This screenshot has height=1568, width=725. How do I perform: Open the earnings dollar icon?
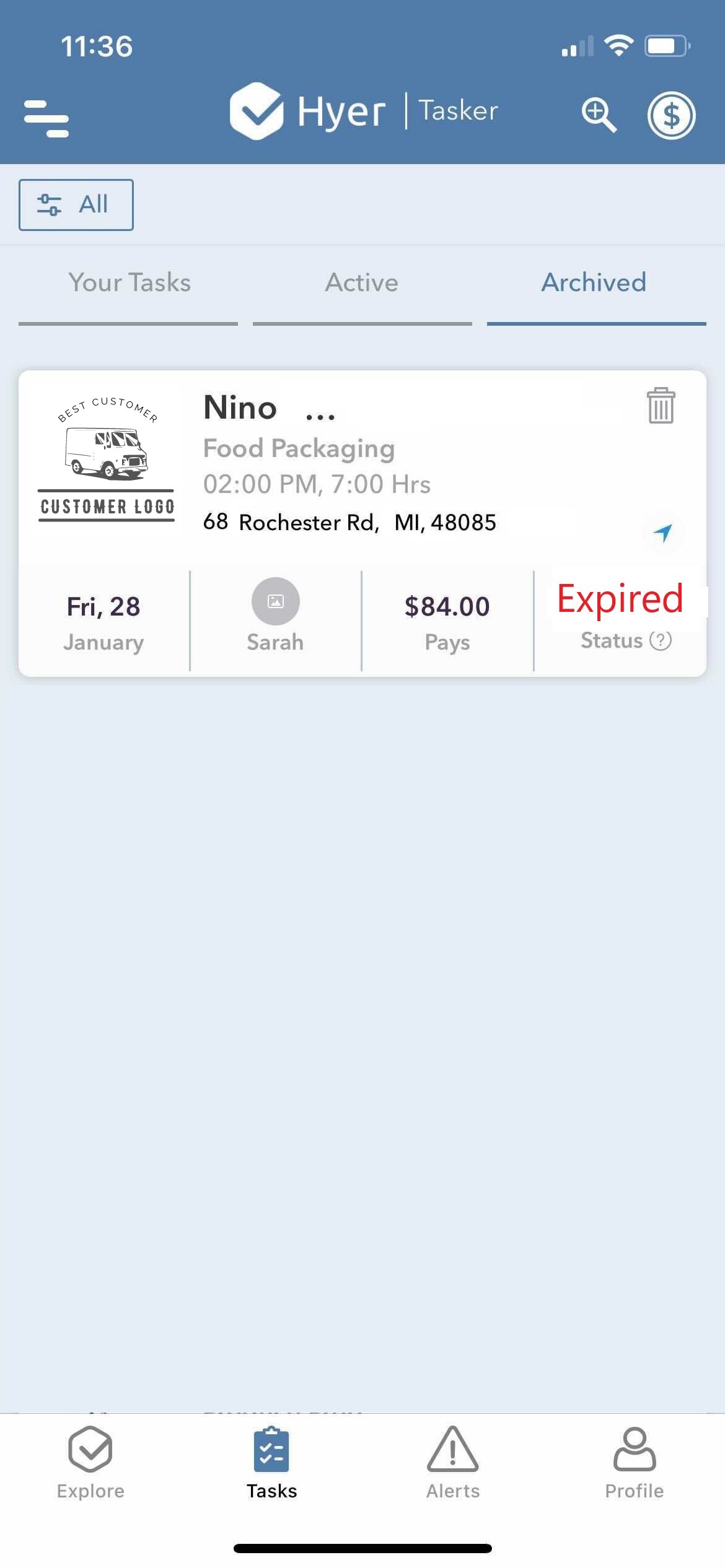671,115
